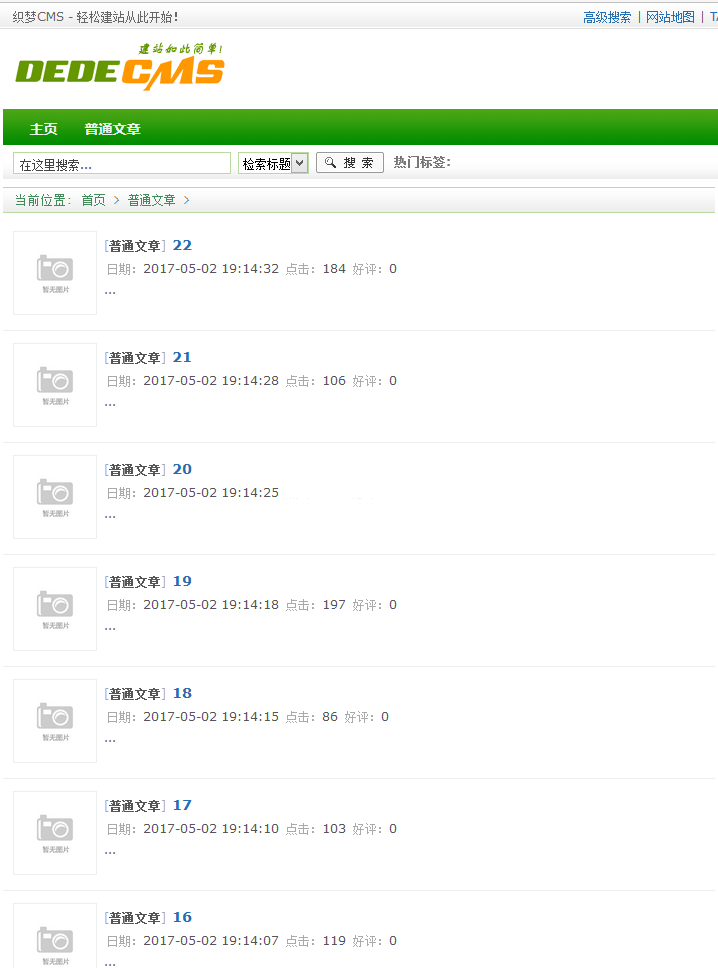Select the 普通文章 category tag beside article 21
This screenshot has width=718, height=968.
pos(135,358)
